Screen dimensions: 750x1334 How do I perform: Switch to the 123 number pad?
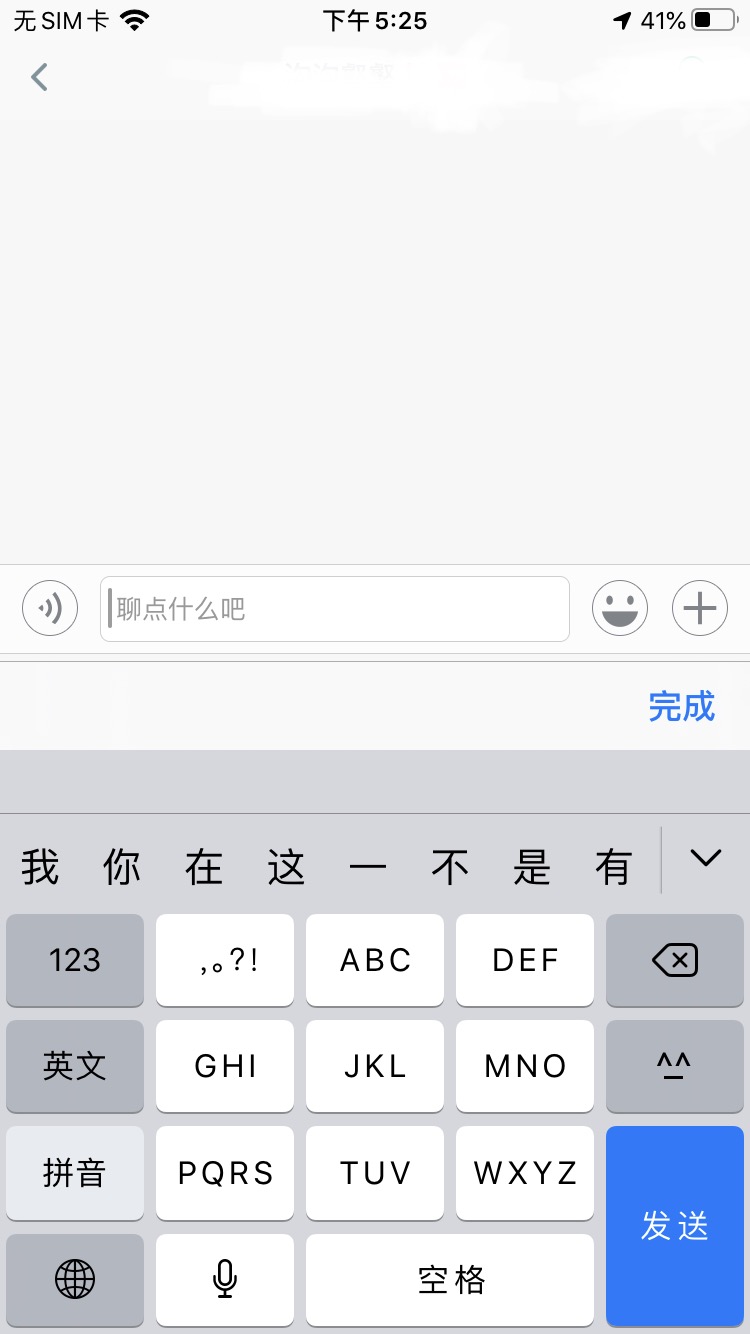click(x=75, y=960)
